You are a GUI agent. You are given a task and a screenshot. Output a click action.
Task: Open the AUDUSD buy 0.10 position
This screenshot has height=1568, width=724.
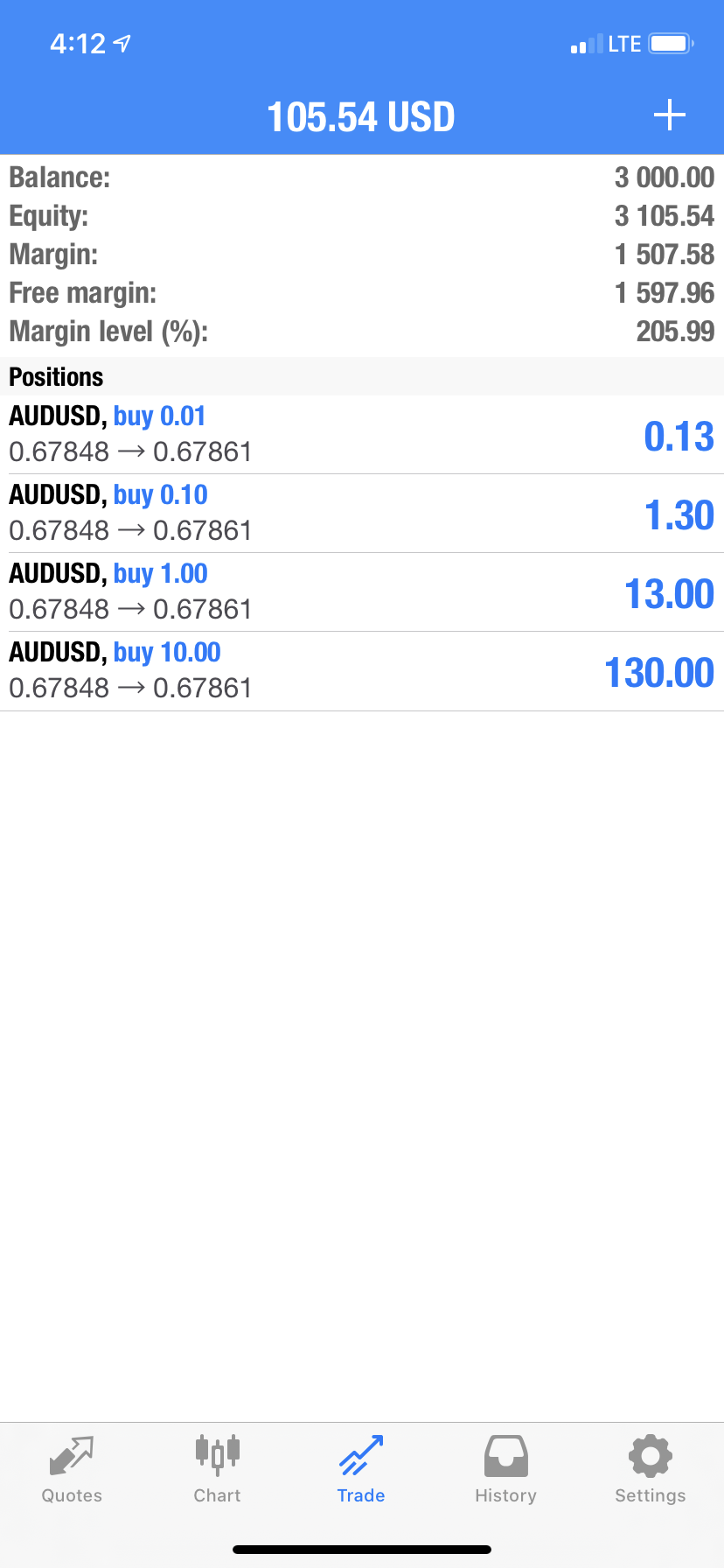tap(362, 514)
